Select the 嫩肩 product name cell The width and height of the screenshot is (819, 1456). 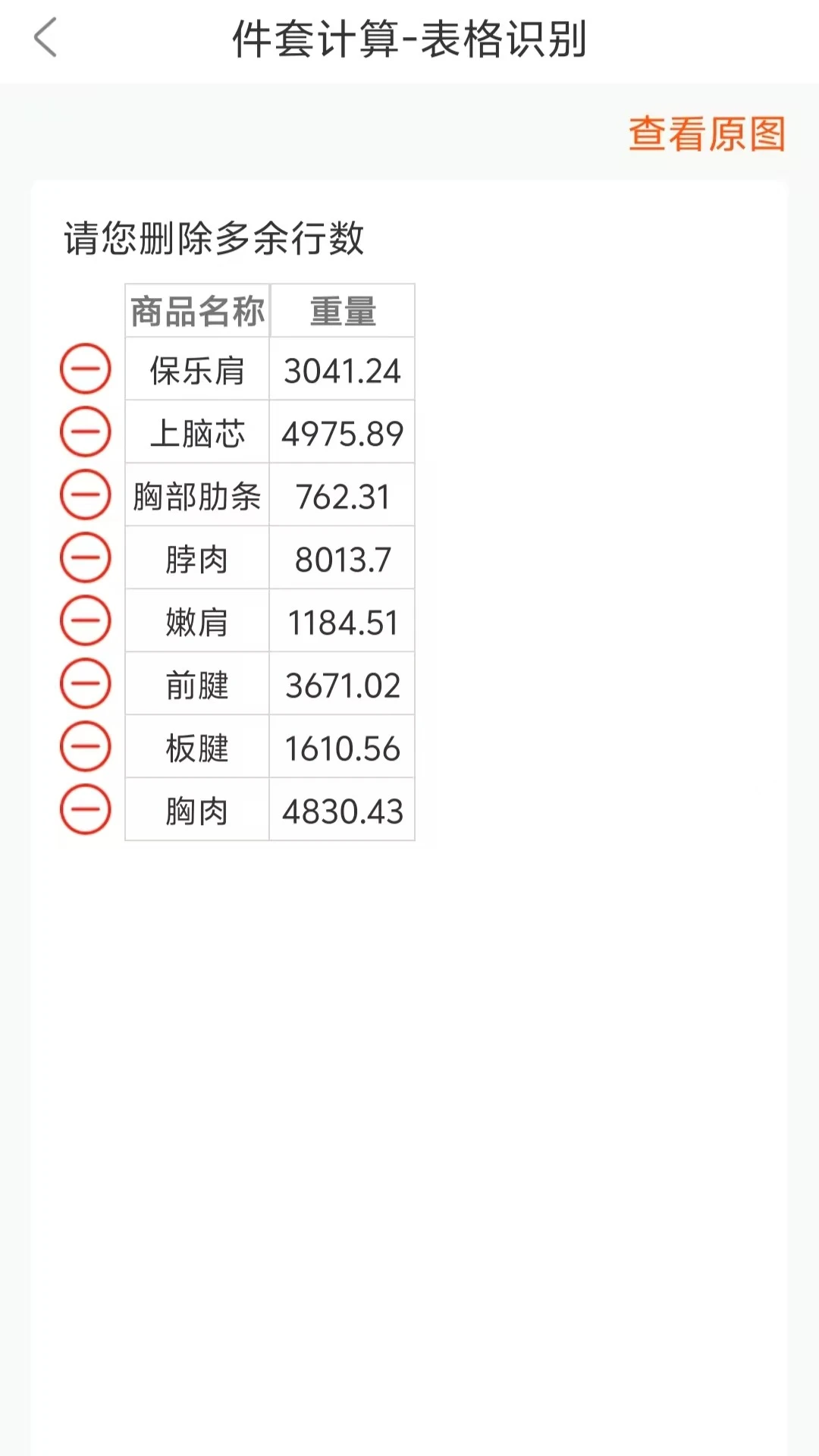[x=196, y=621]
